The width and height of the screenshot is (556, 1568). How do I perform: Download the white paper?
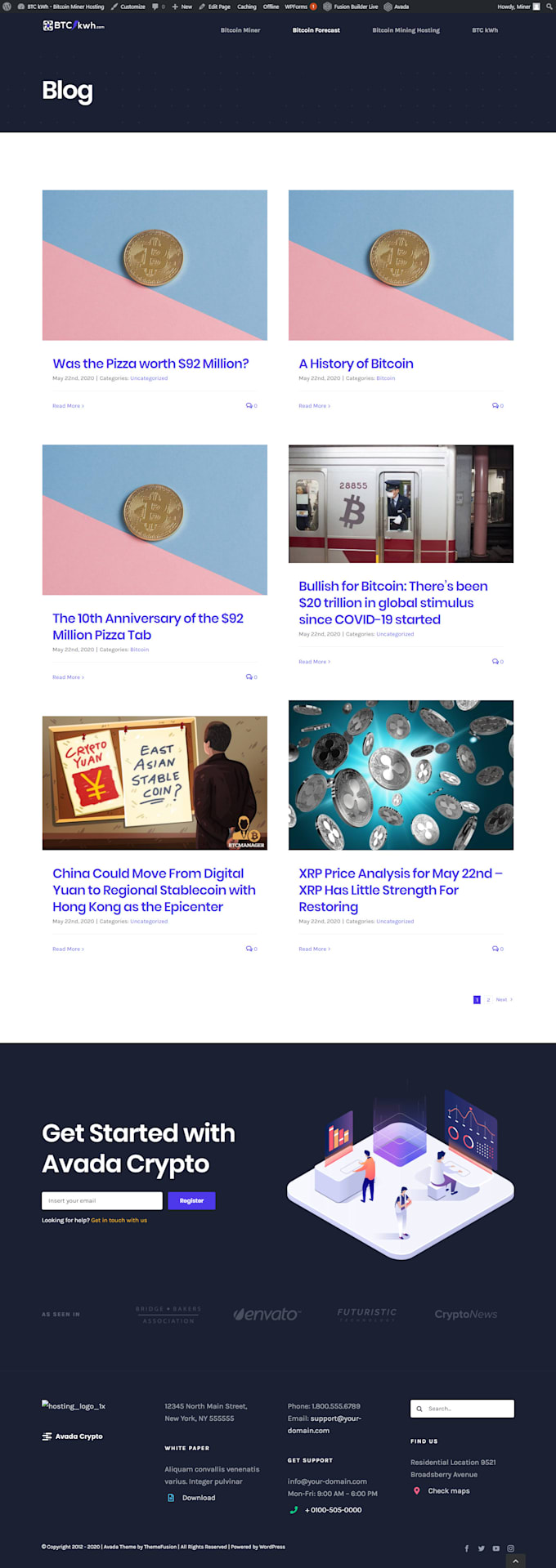[198, 1498]
